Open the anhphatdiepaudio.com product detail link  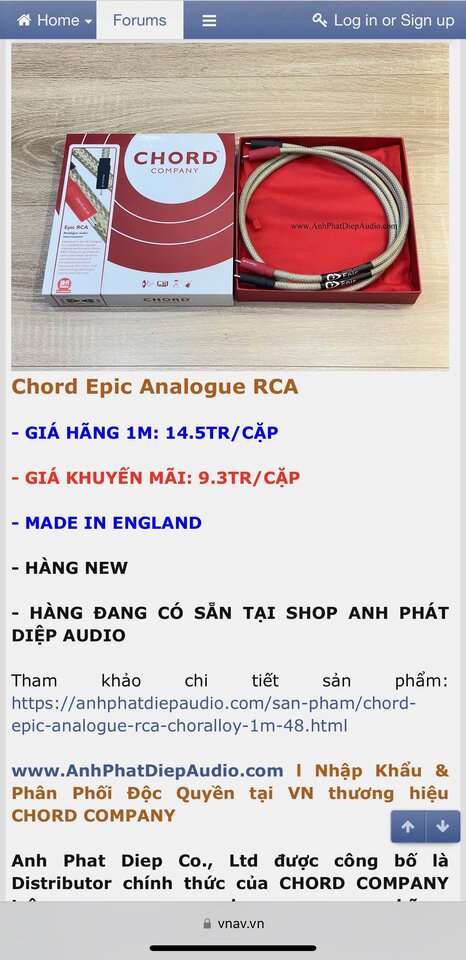(214, 714)
